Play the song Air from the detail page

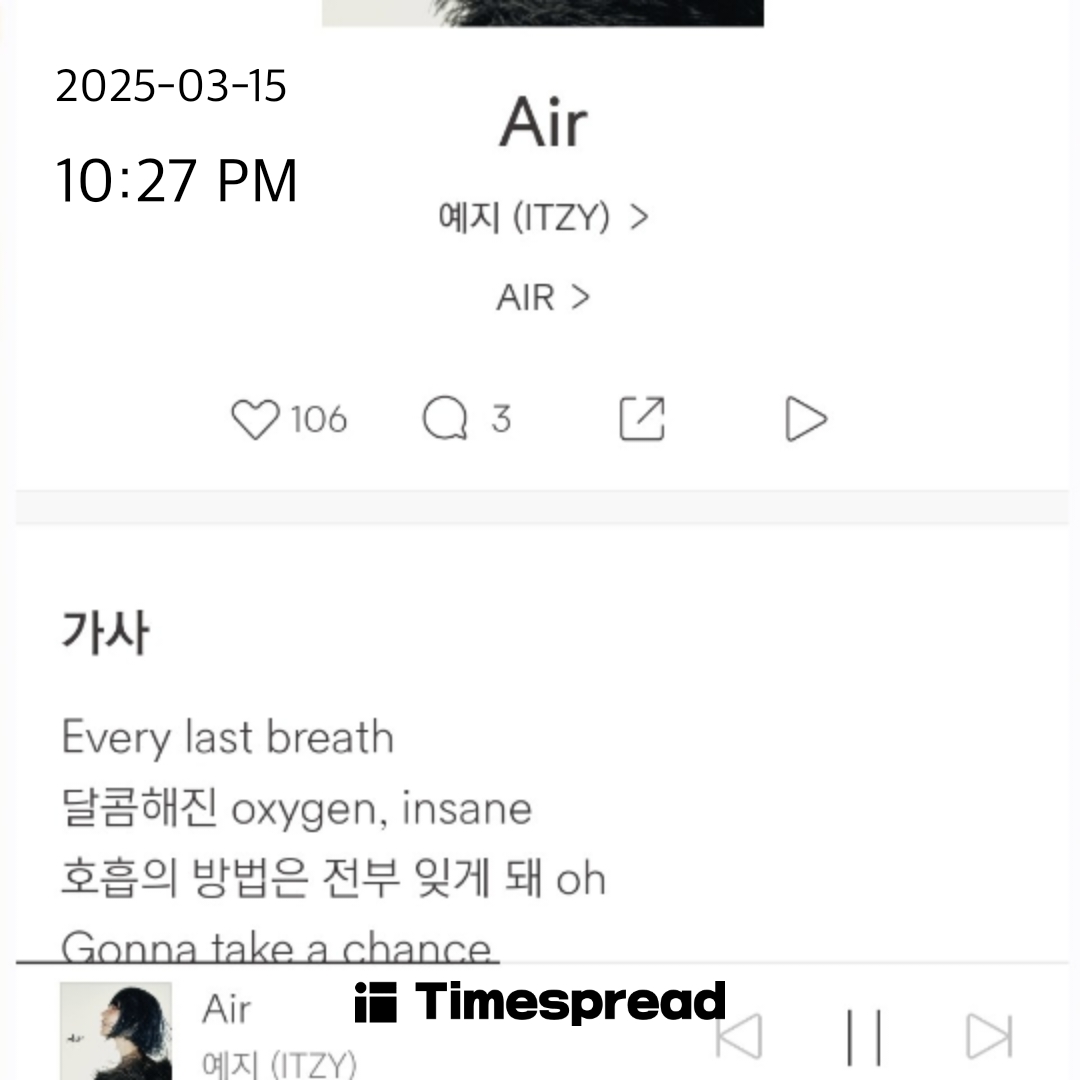coord(805,420)
